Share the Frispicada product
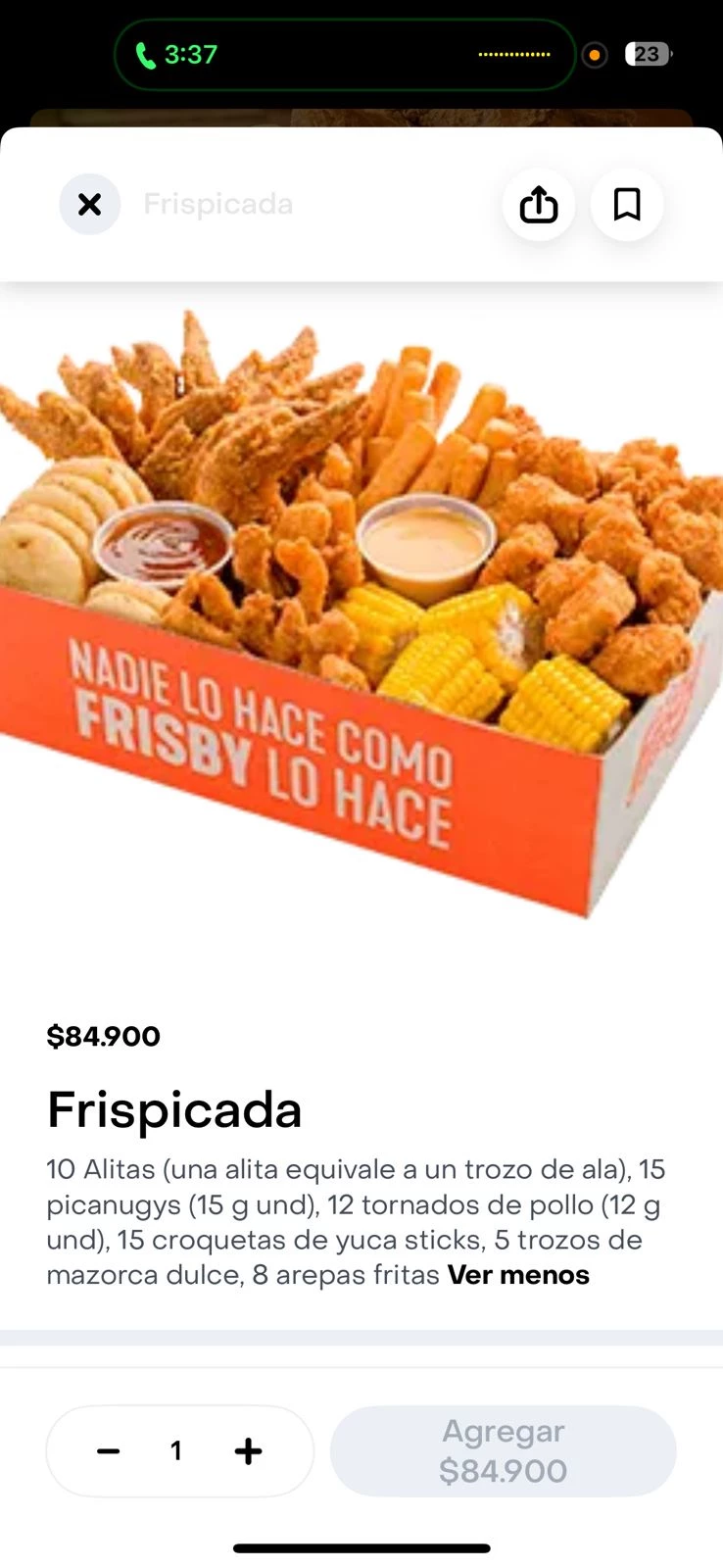This screenshot has width=723, height=1568. pyautogui.click(x=538, y=205)
